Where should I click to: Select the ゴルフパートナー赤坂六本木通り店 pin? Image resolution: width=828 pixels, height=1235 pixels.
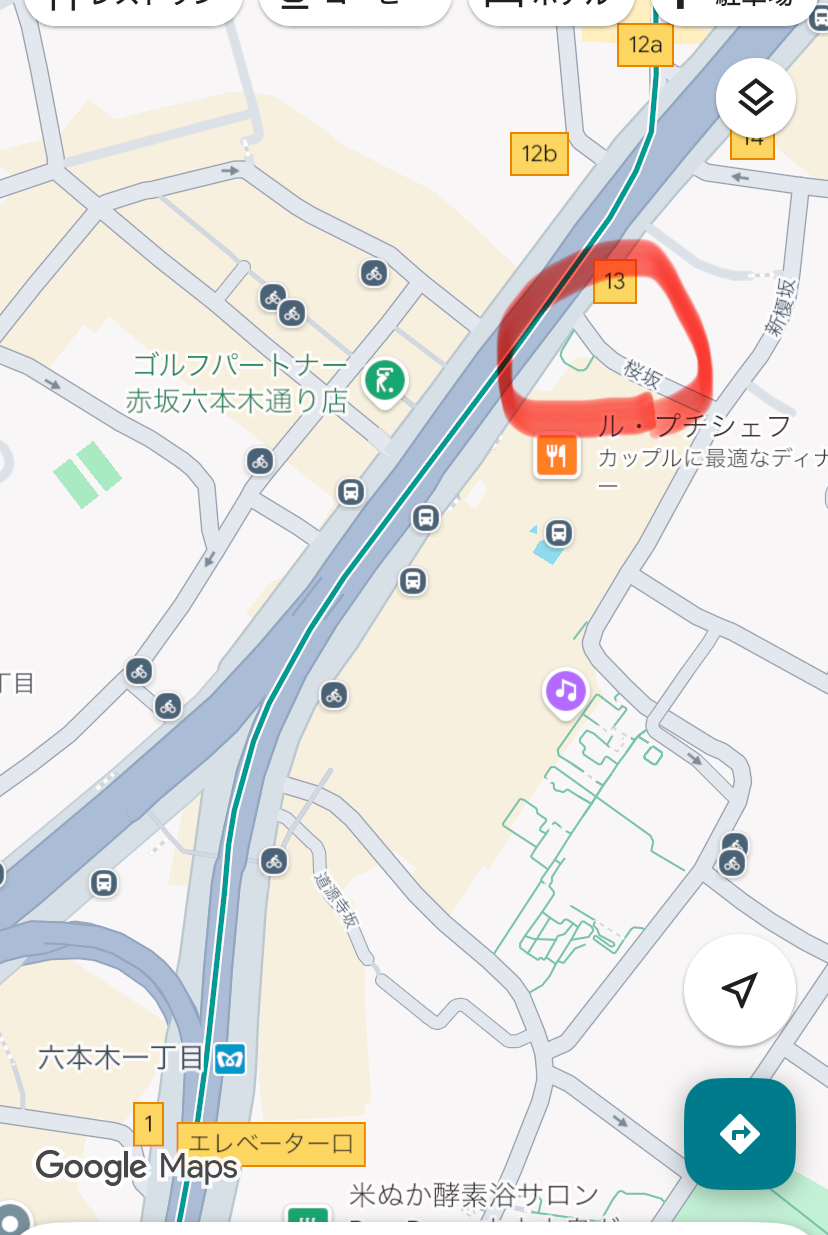tap(385, 381)
